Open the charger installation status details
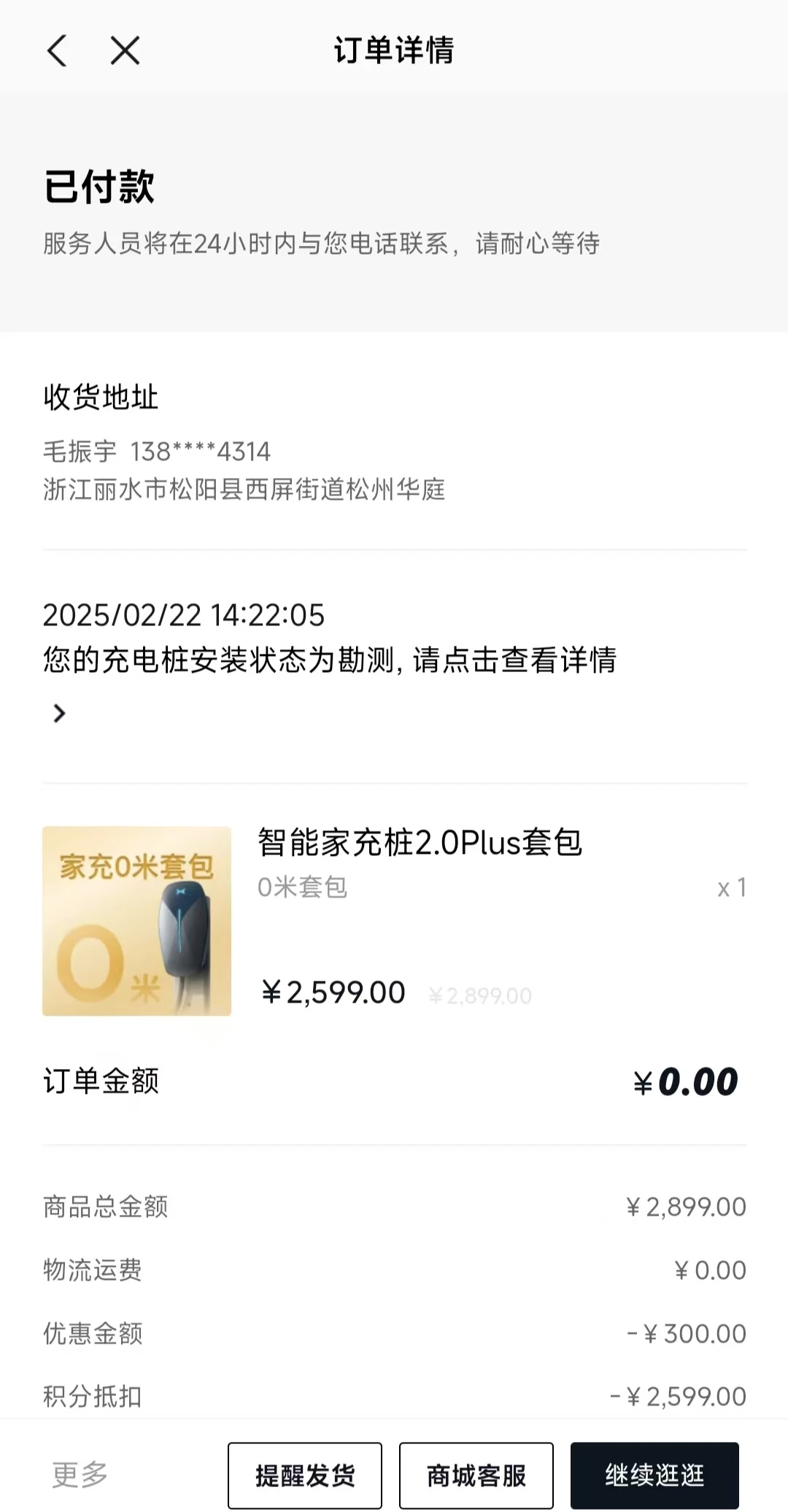788x1512 pixels. pos(394,663)
